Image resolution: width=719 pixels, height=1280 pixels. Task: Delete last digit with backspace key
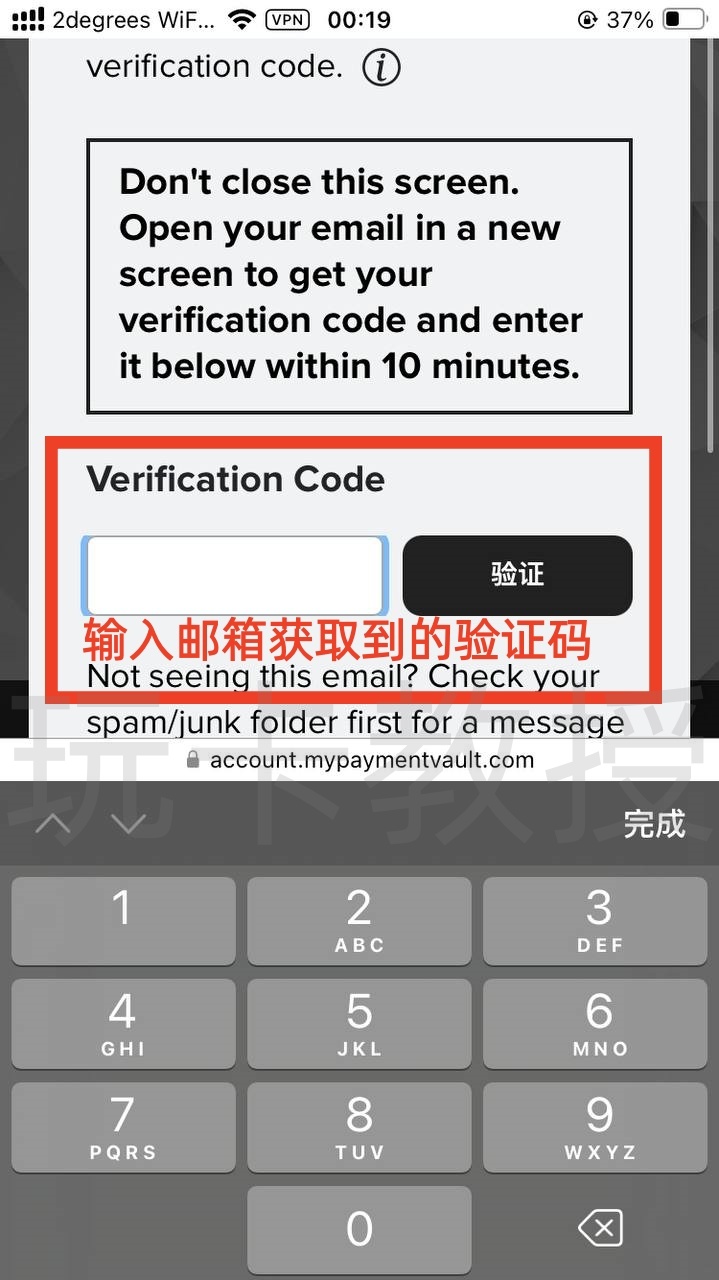coord(600,1229)
